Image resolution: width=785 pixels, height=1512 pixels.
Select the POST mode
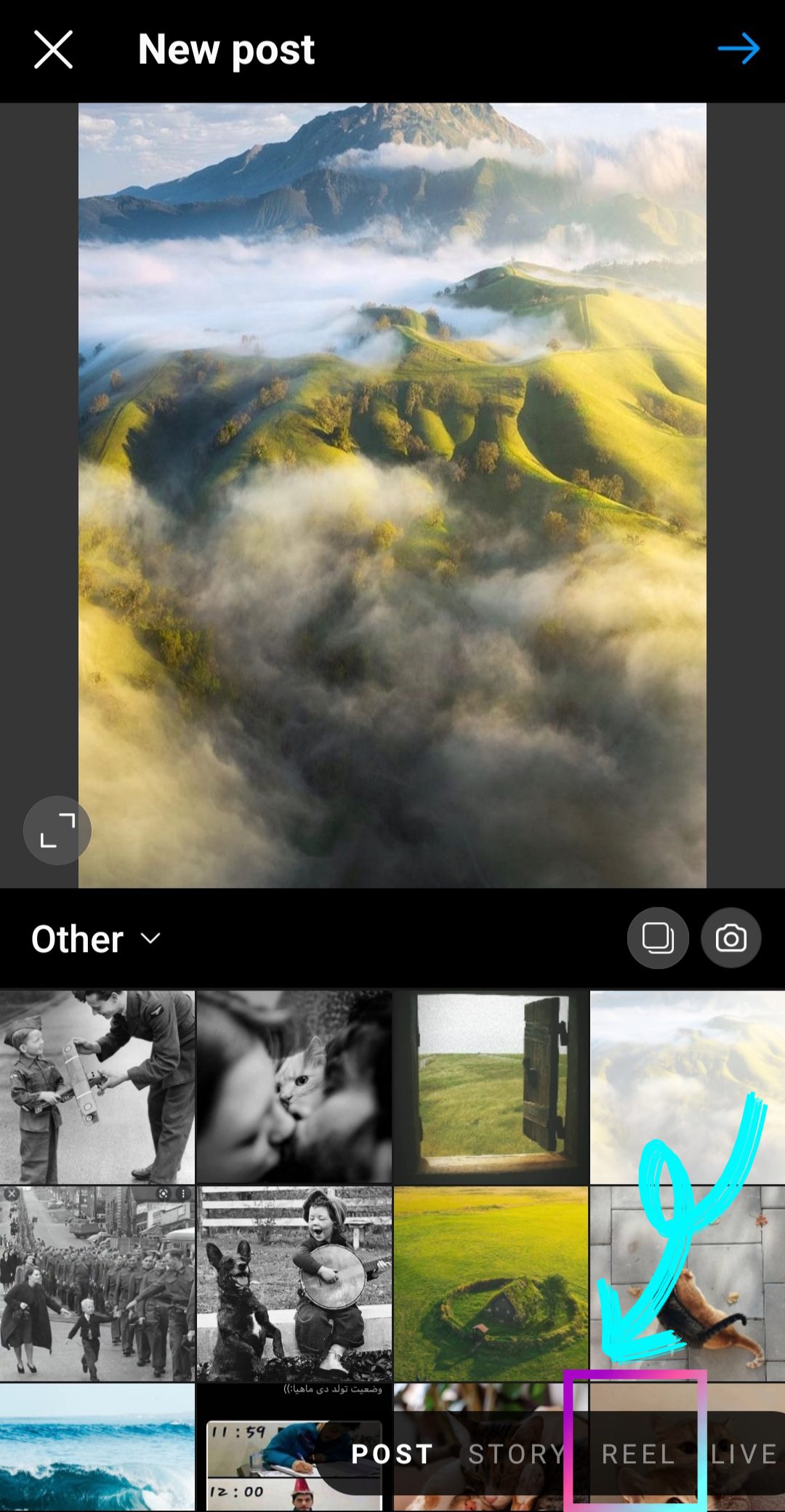(392, 1455)
